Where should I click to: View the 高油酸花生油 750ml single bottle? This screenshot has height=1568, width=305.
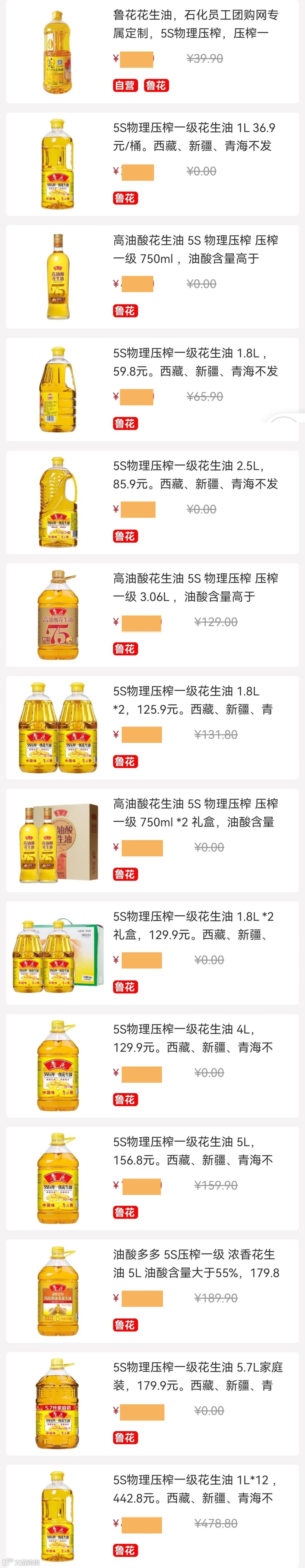[x=195, y=249]
